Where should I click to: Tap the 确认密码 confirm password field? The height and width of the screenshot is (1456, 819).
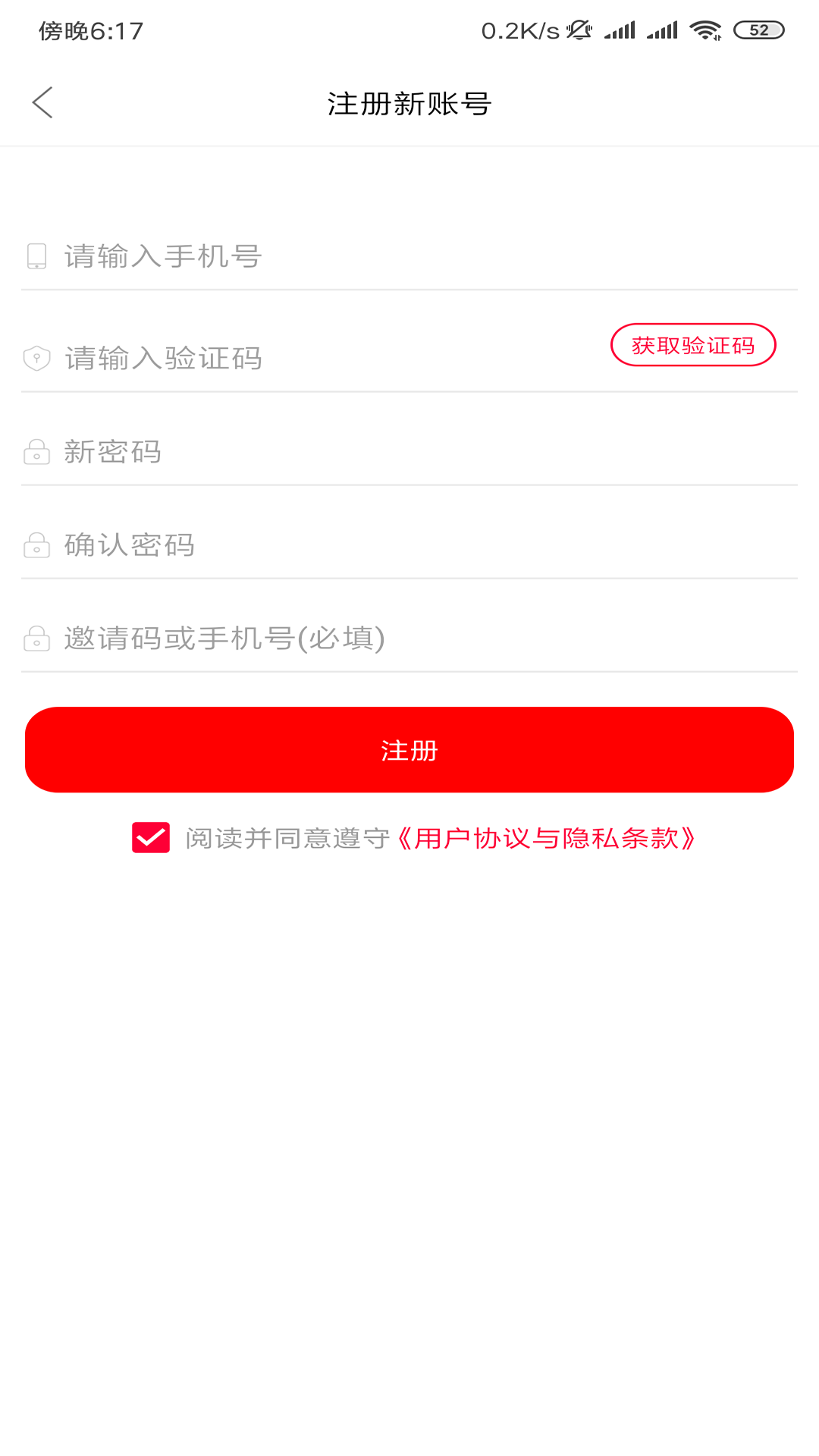(409, 545)
